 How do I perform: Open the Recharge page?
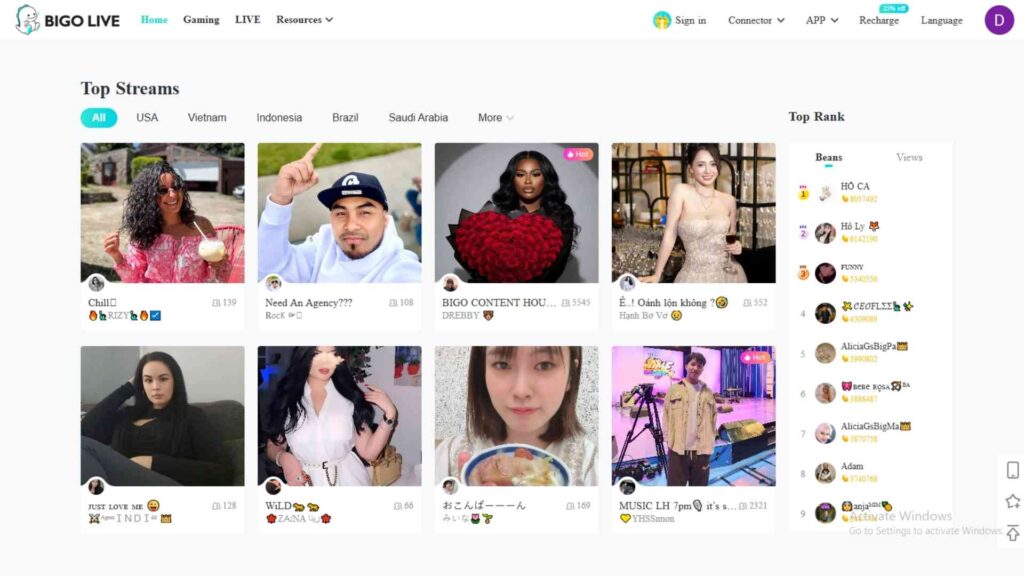coord(878,20)
